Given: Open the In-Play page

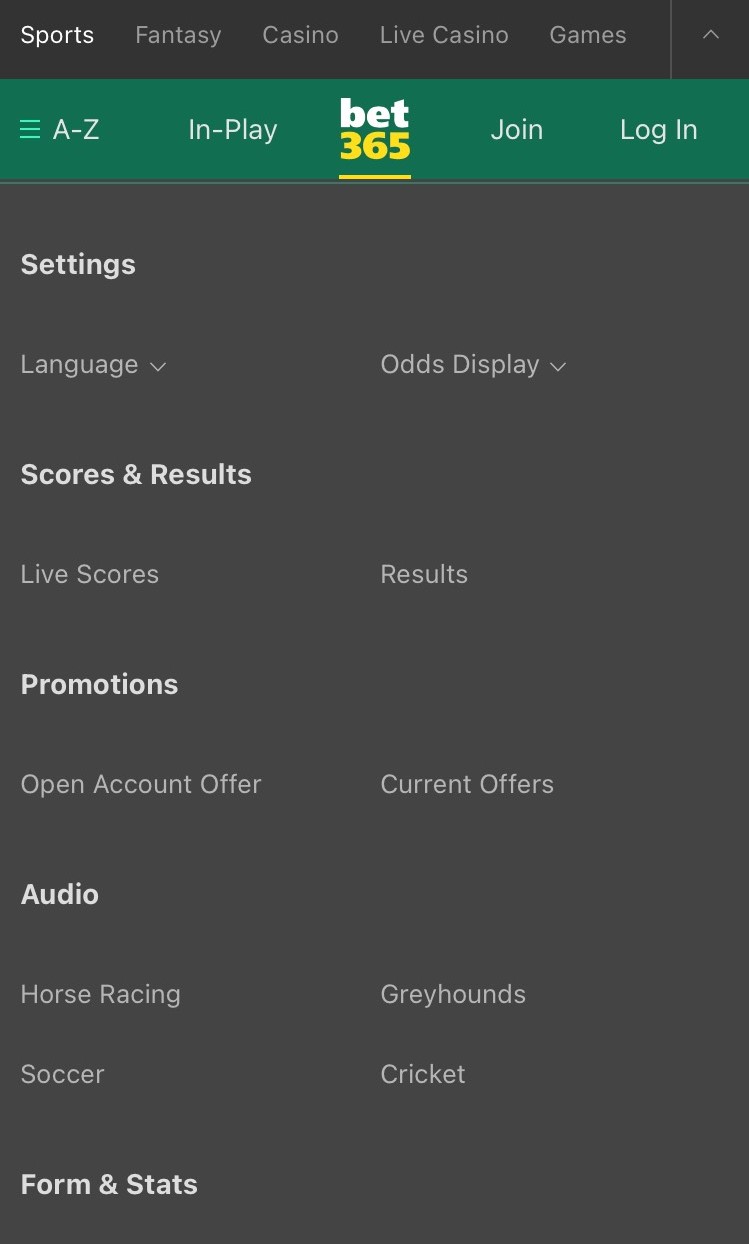Looking at the screenshot, I should [232, 128].
